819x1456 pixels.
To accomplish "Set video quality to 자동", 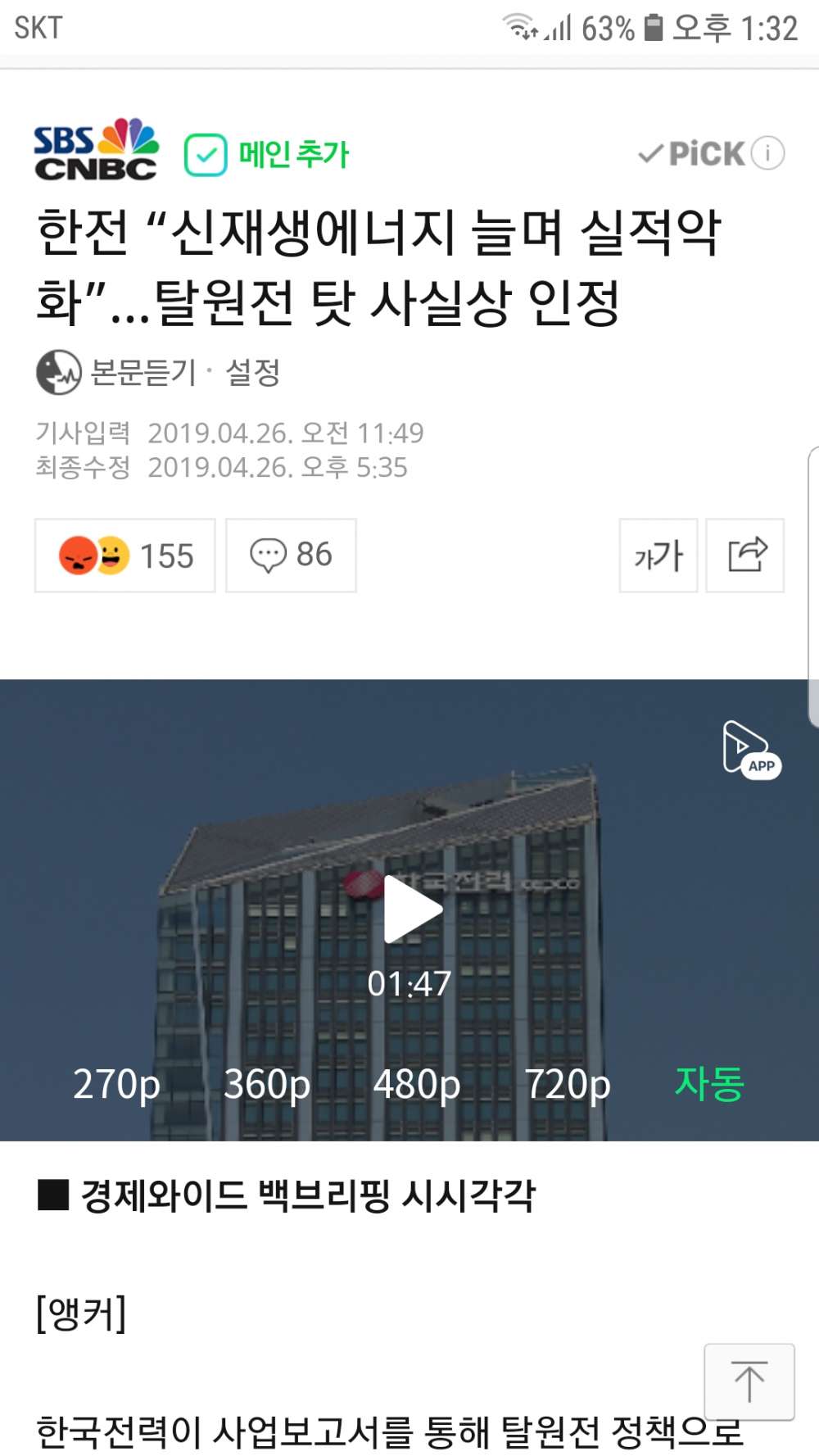I will pyautogui.click(x=709, y=1084).
